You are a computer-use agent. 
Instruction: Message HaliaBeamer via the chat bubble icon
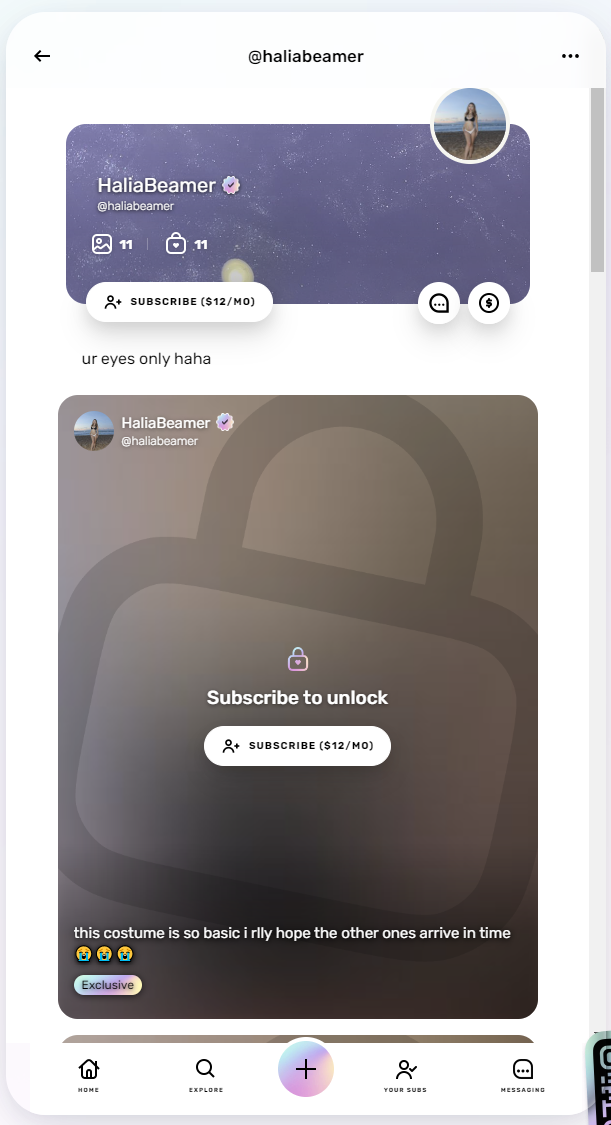coord(439,303)
